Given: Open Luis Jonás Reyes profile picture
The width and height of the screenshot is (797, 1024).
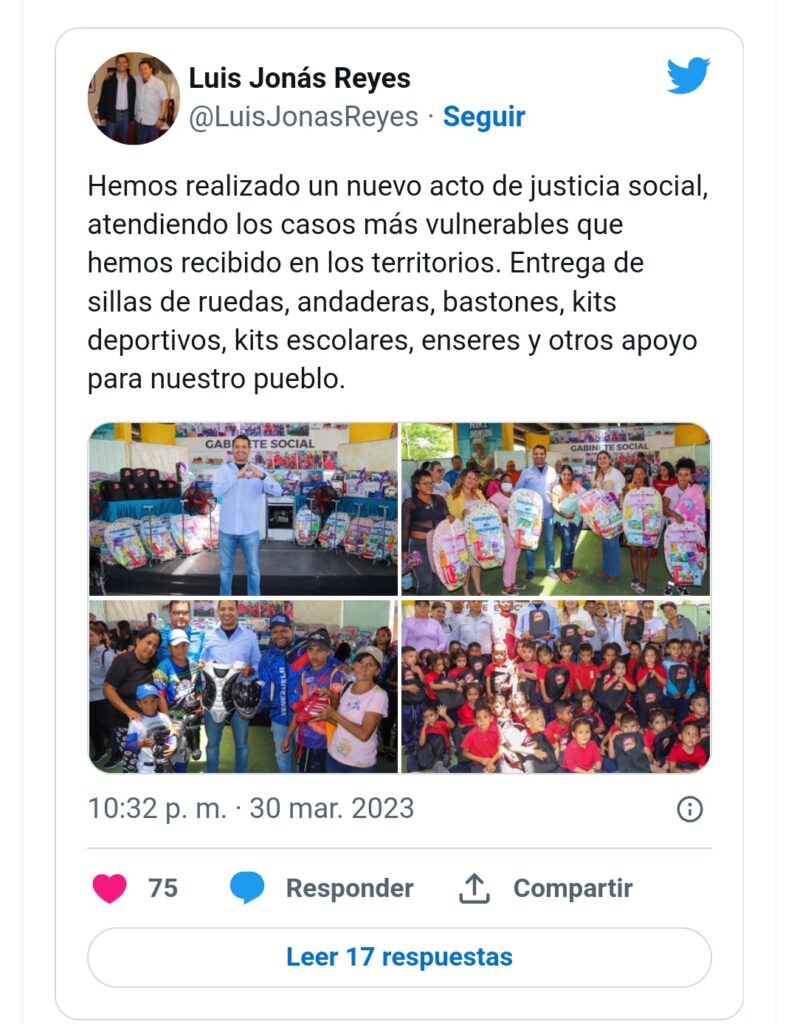Looking at the screenshot, I should point(134,98).
